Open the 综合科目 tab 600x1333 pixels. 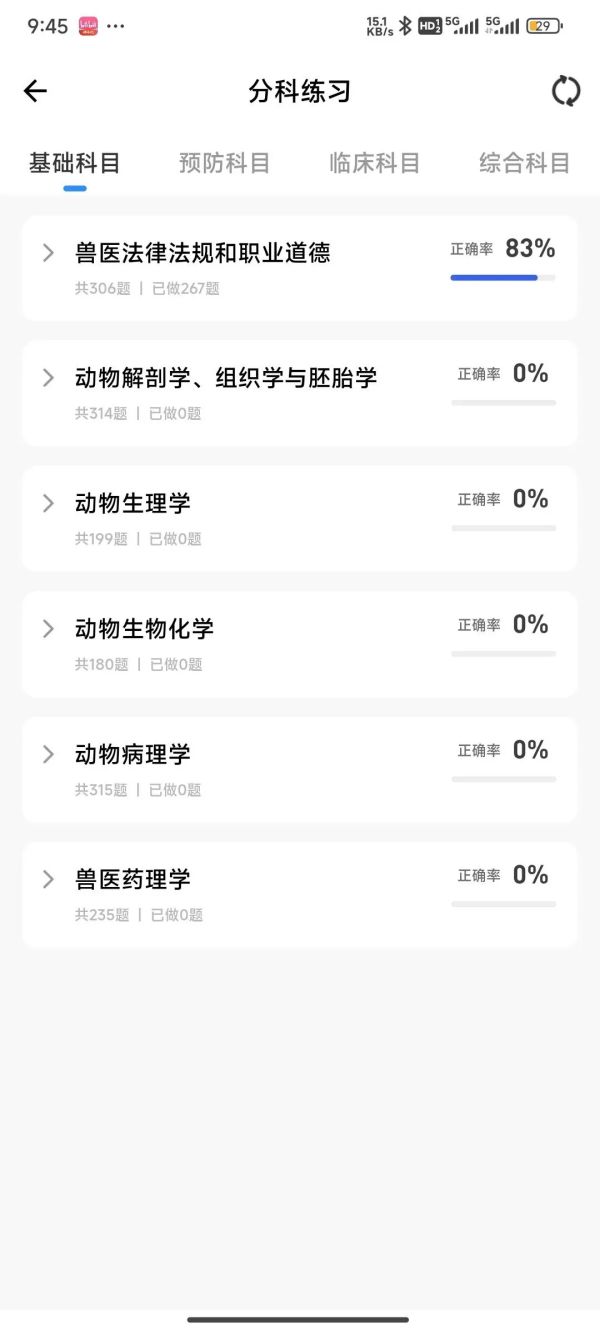click(x=525, y=163)
